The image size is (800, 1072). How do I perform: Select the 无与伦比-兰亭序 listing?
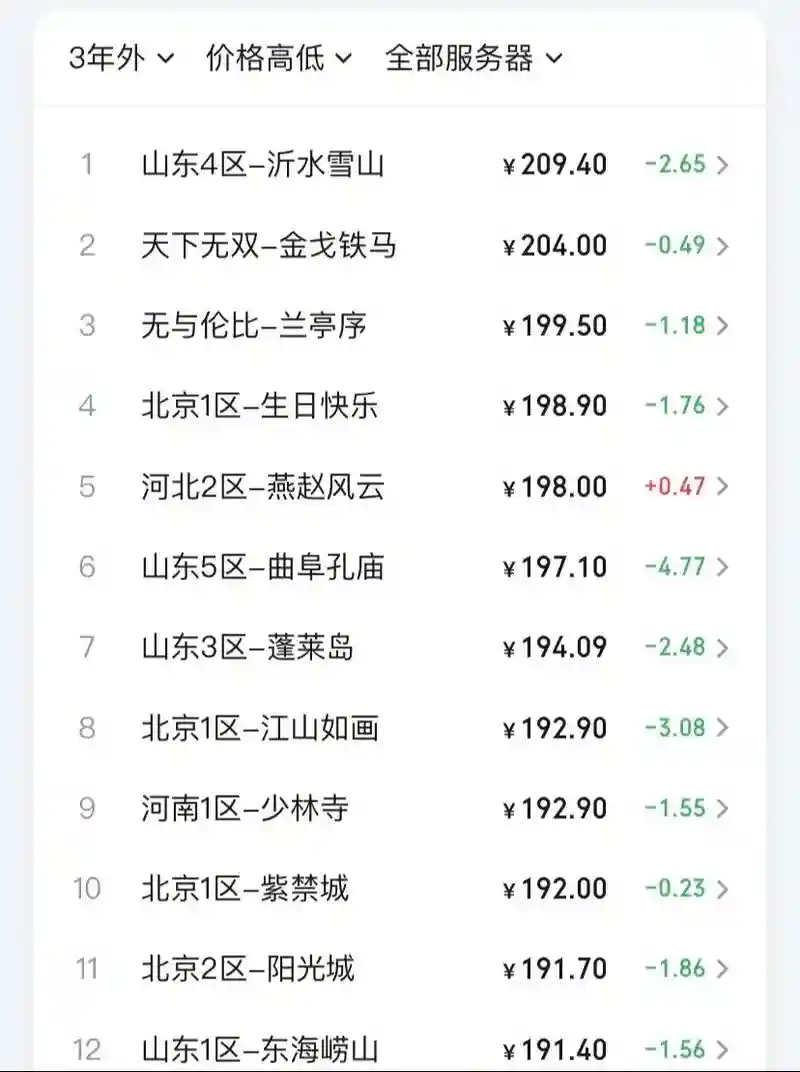(400, 326)
